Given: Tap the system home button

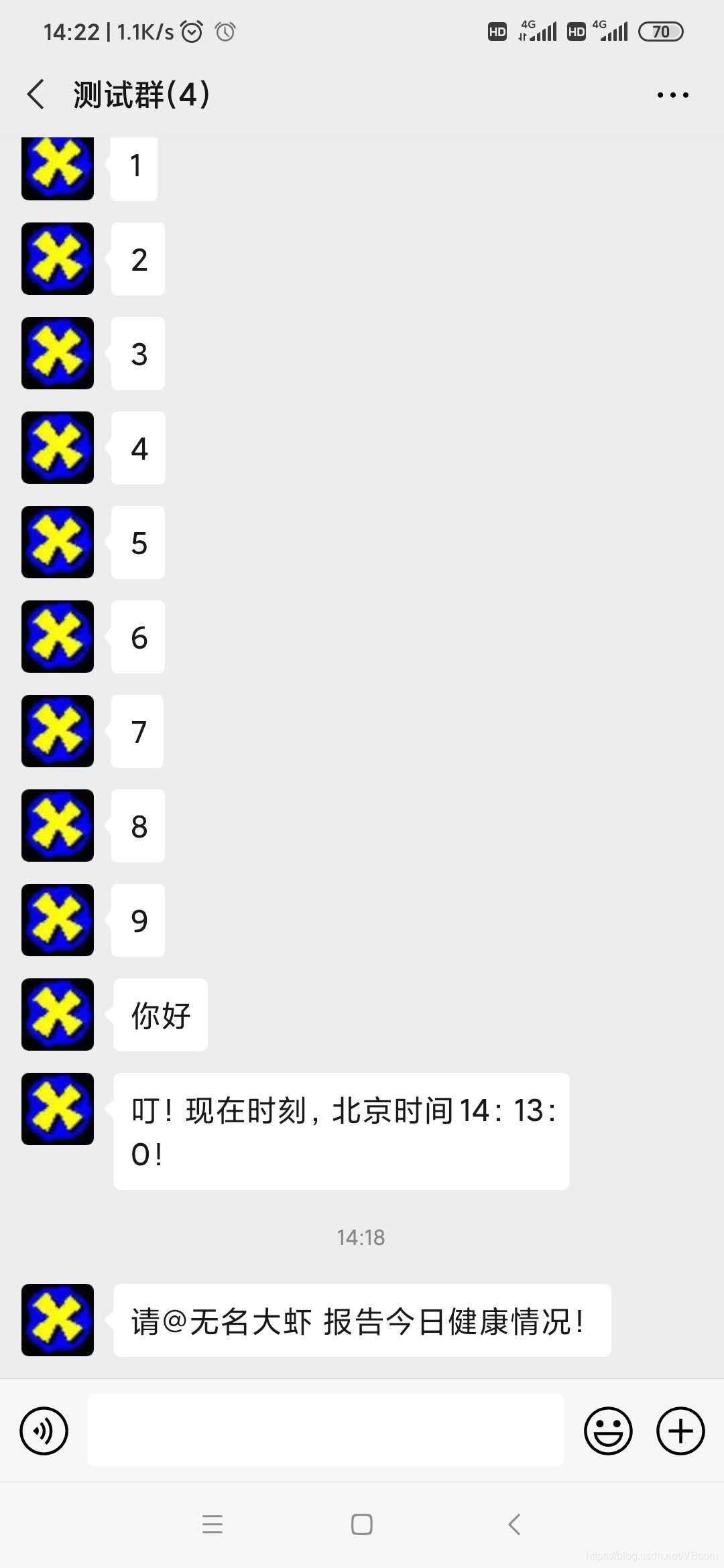Looking at the screenshot, I should coord(362,1524).
